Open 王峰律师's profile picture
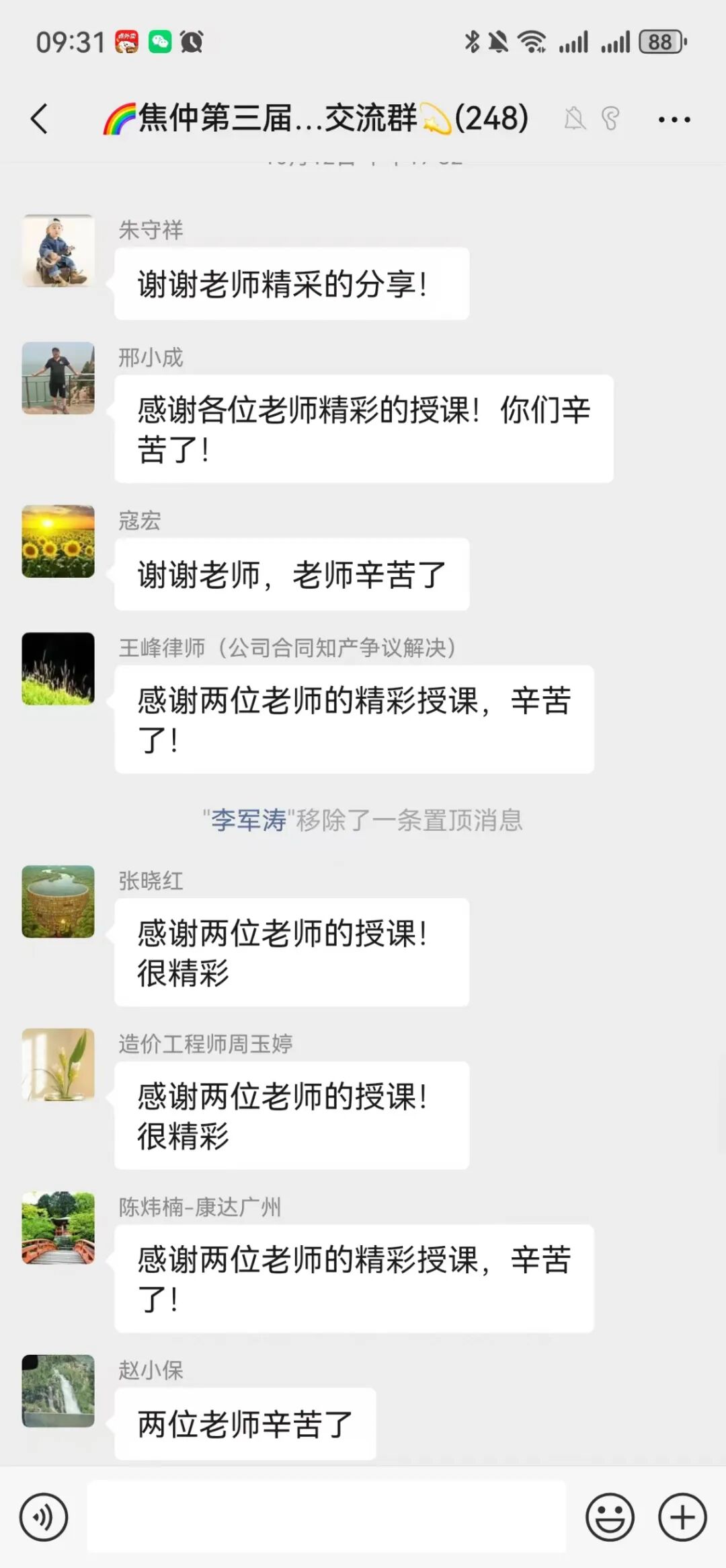726x1568 pixels. 58,669
